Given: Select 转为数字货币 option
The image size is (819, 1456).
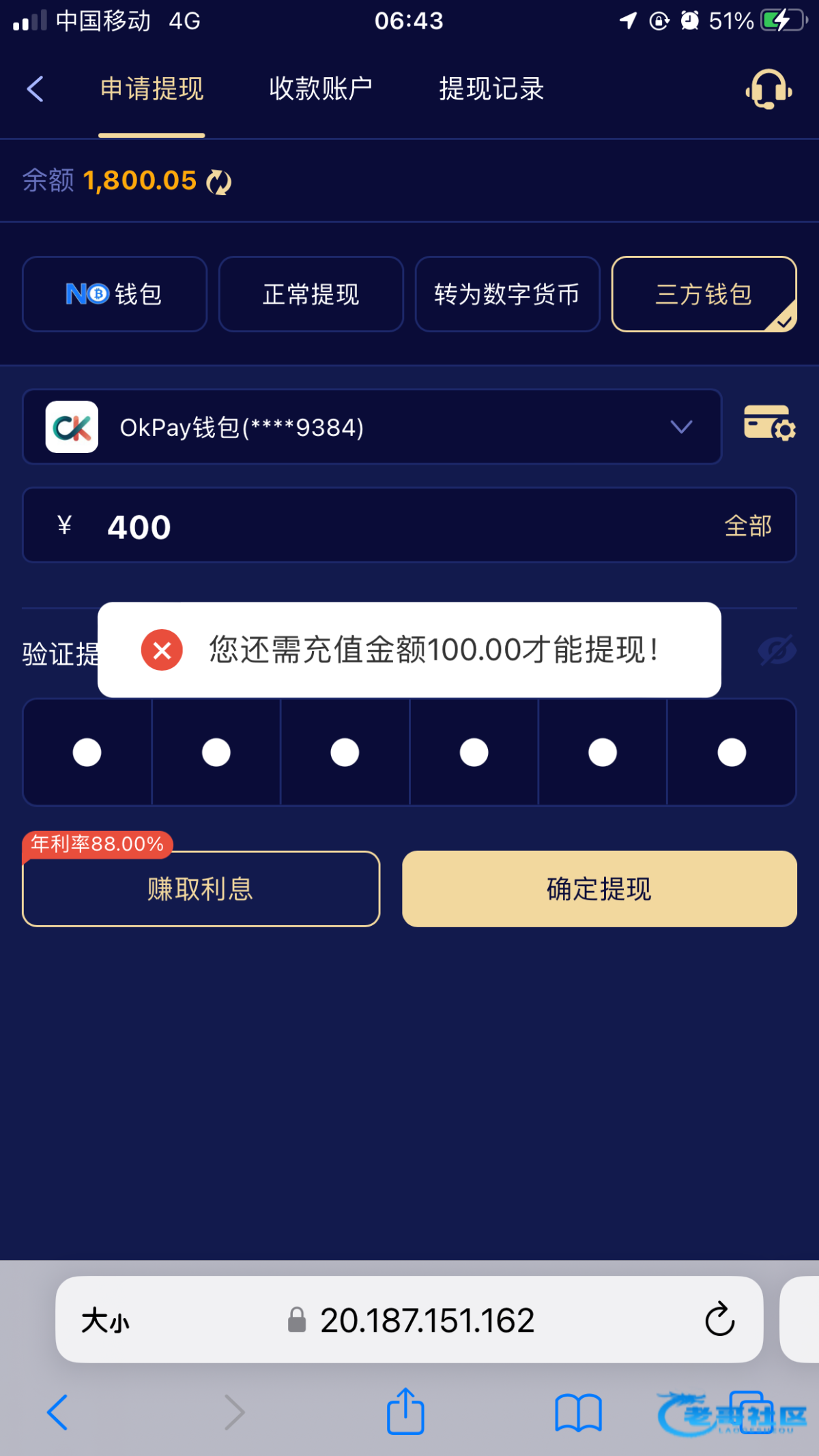Looking at the screenshot, I should pos(507,294).
